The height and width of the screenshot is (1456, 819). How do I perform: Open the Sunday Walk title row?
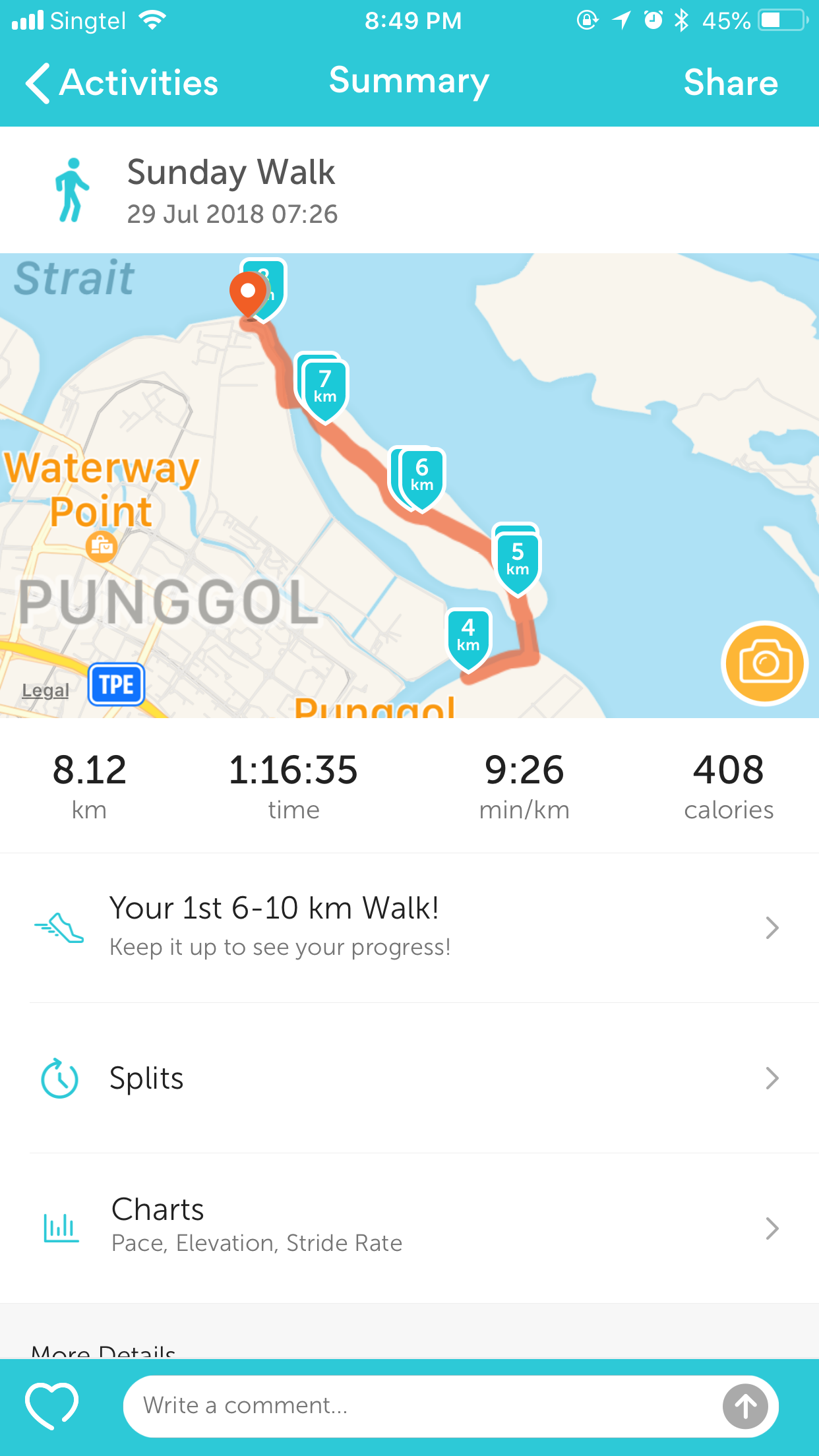[x=409, y=190]
